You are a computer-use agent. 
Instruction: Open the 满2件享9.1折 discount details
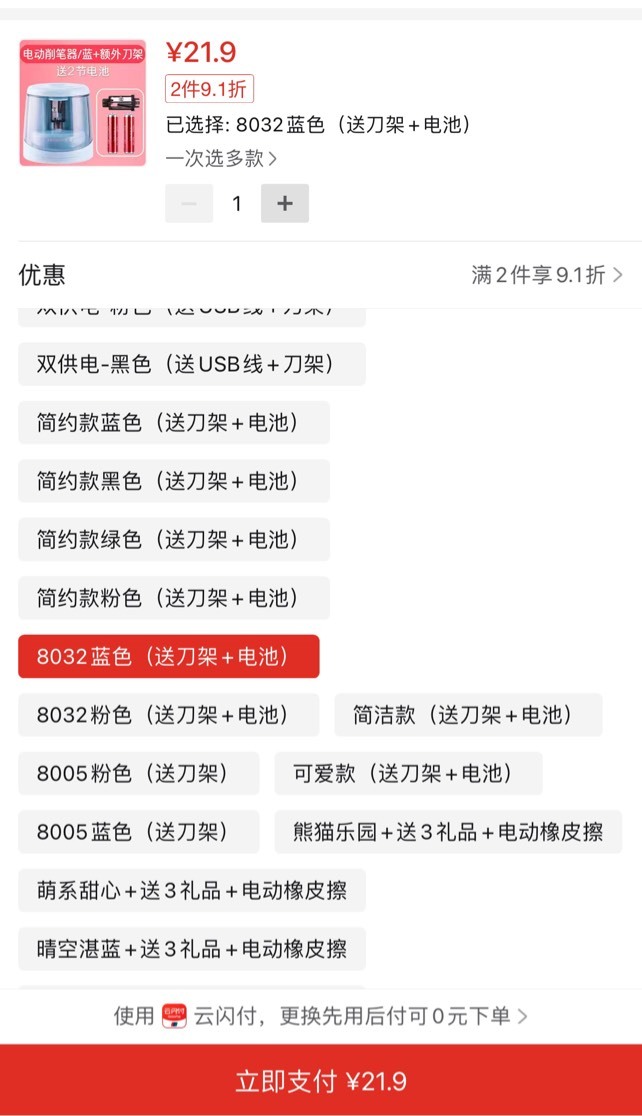[x=547, y=275]
